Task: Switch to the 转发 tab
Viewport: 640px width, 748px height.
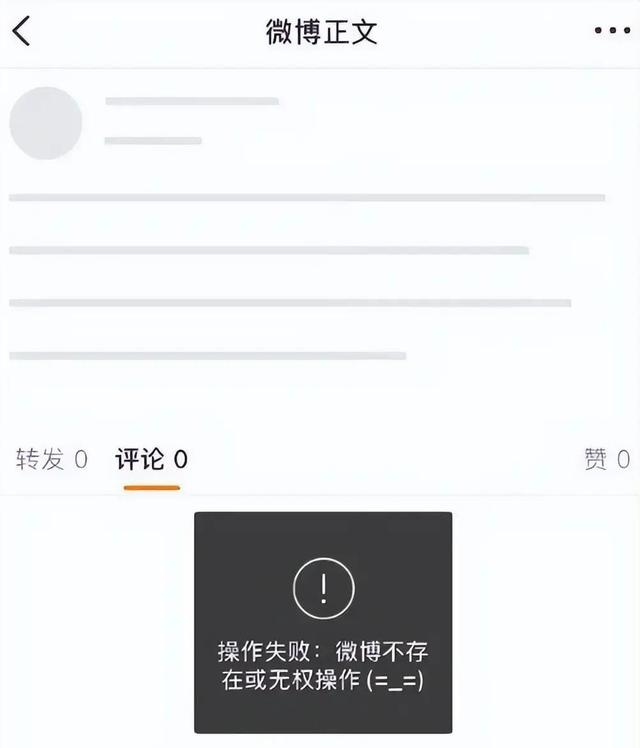Action: click(x=51, y=460)
